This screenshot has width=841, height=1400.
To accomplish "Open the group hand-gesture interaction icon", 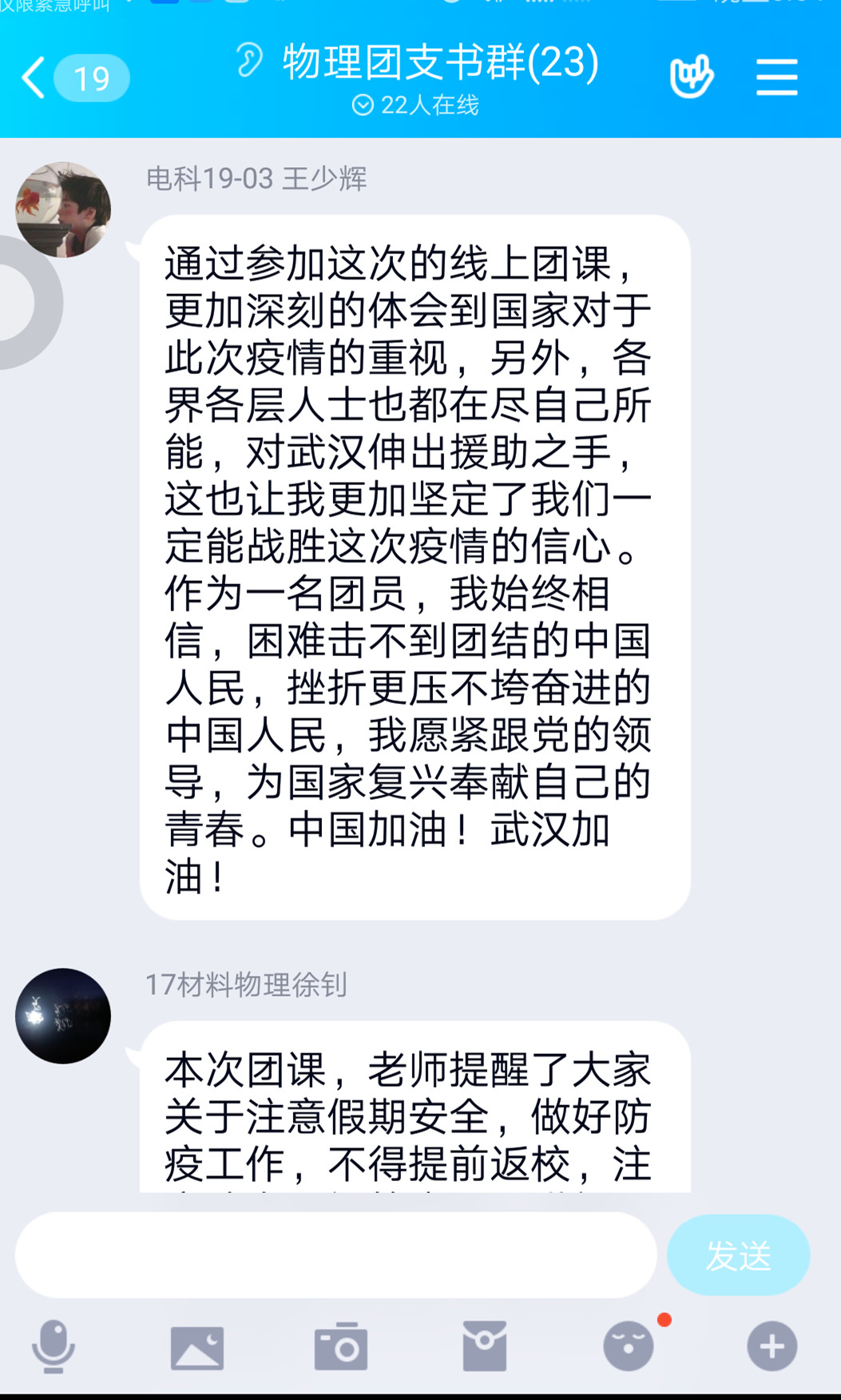I will tap(691, 77).
